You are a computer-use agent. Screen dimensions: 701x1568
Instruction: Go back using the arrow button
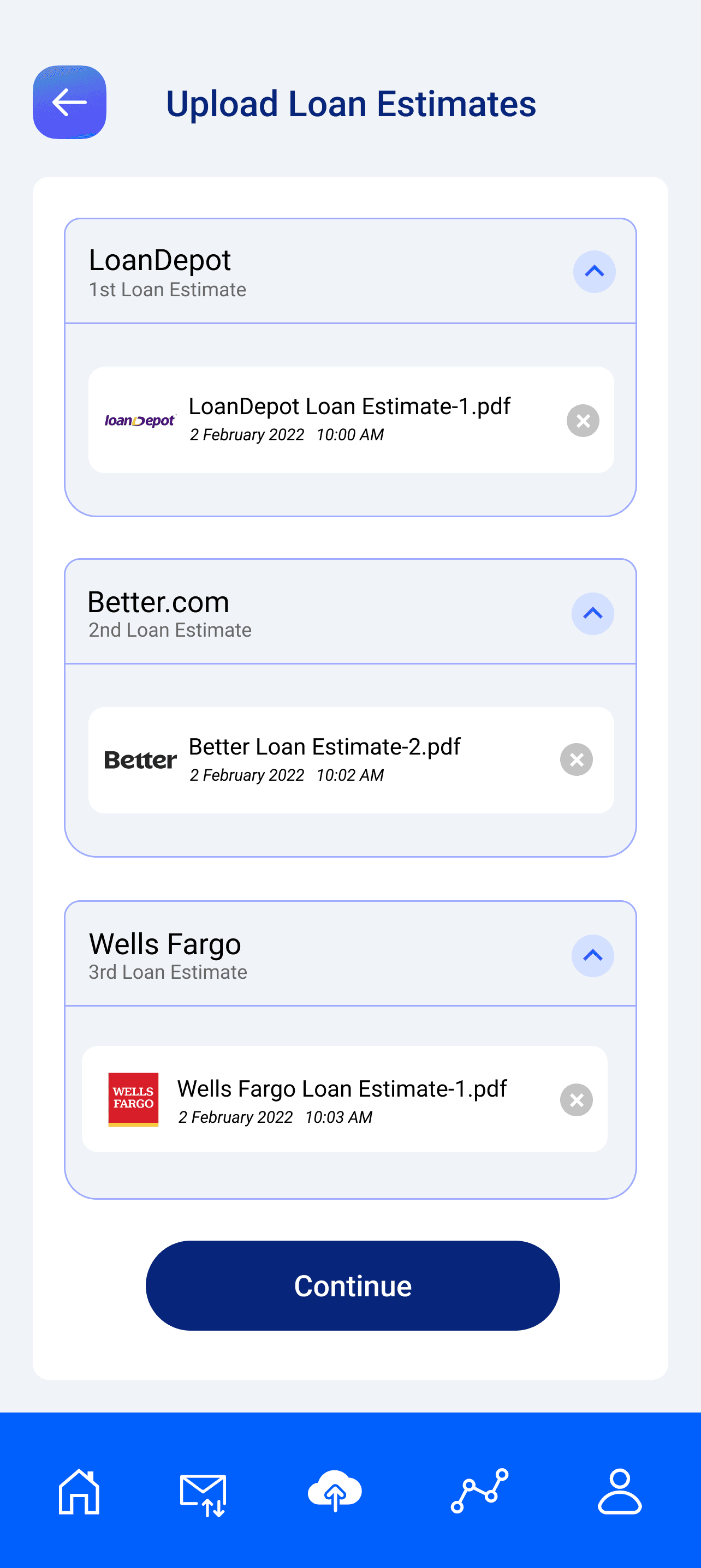tap(69, 102)
